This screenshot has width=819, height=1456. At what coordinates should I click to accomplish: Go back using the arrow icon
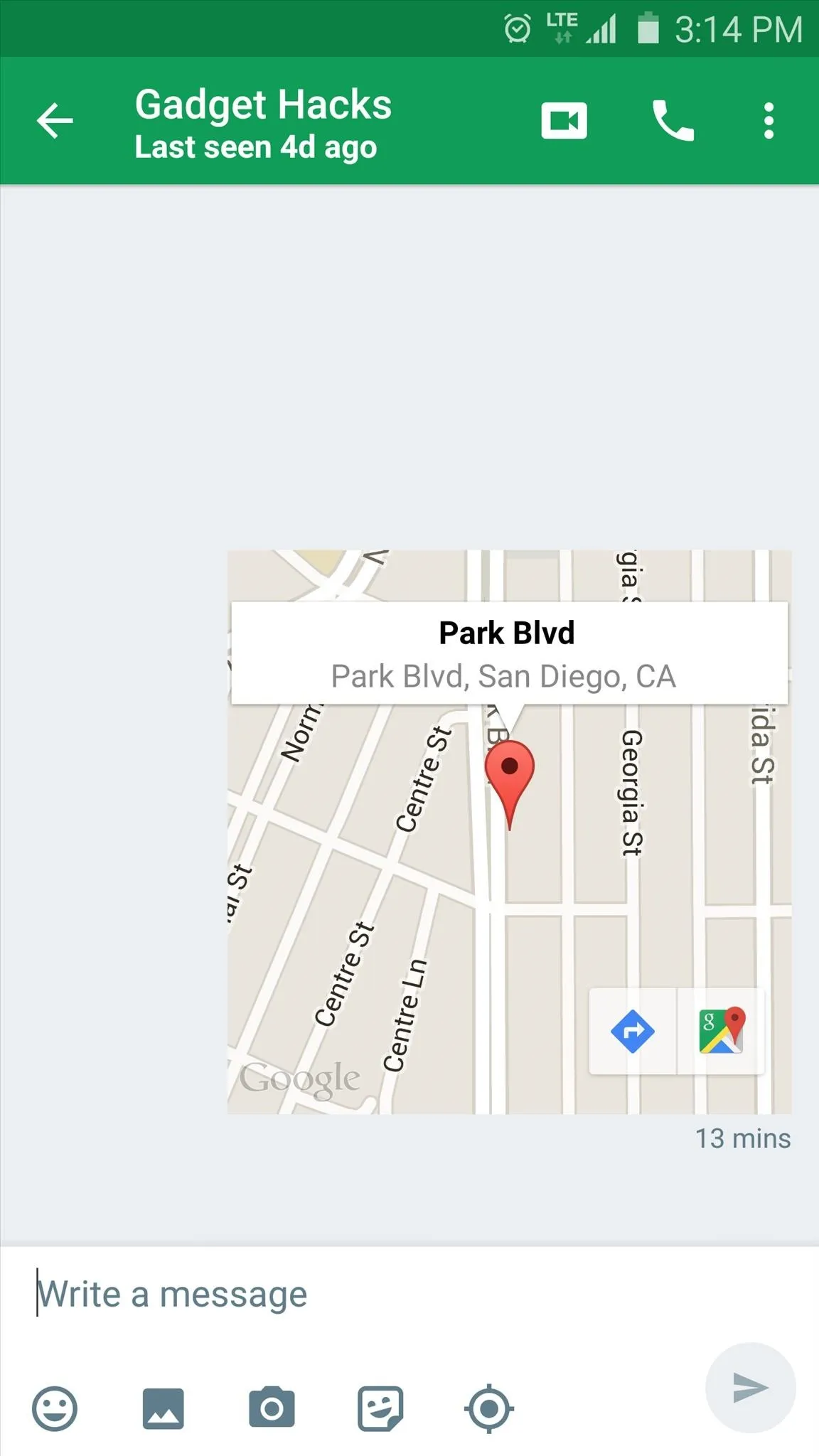[x=55, y=120]
